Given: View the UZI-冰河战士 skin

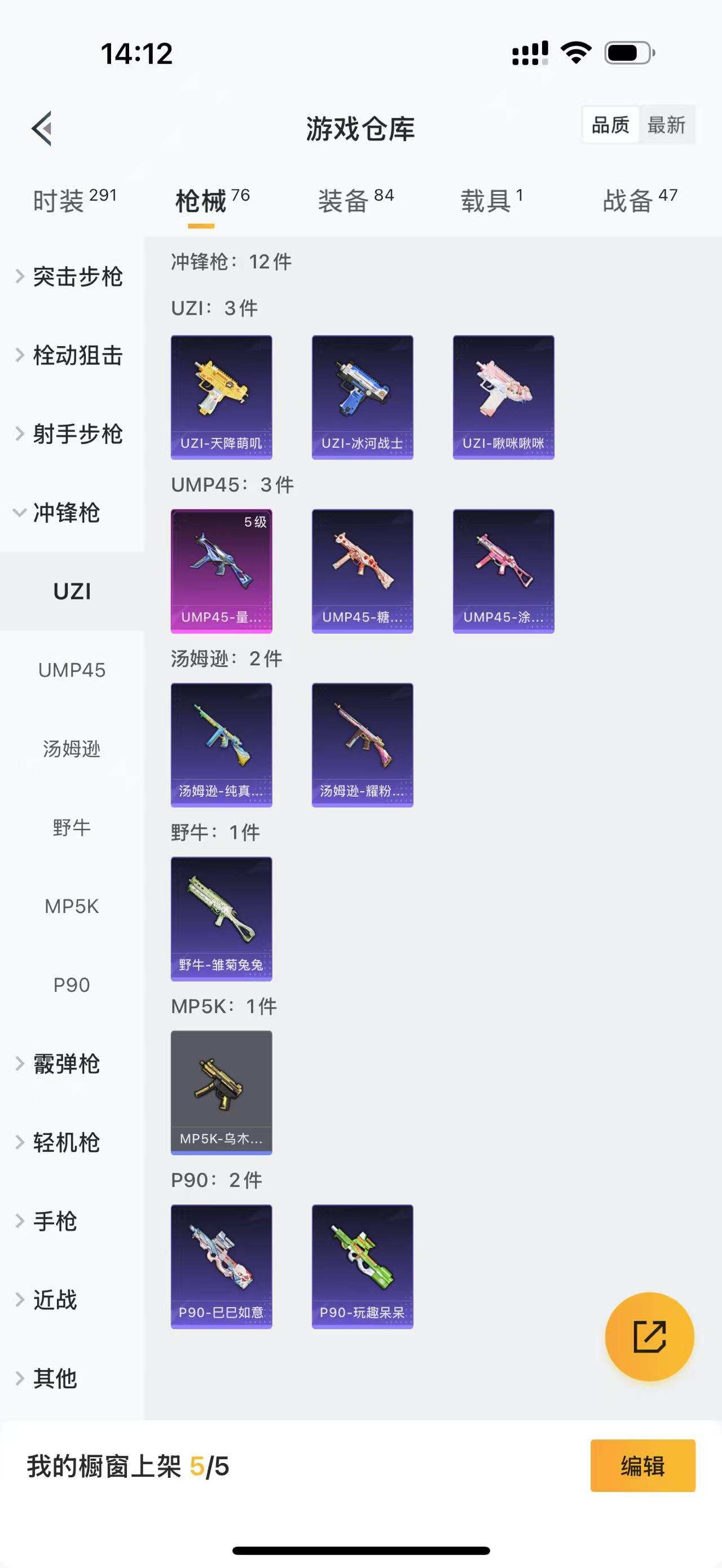Looking at the screenshot, I should (362, 397).
